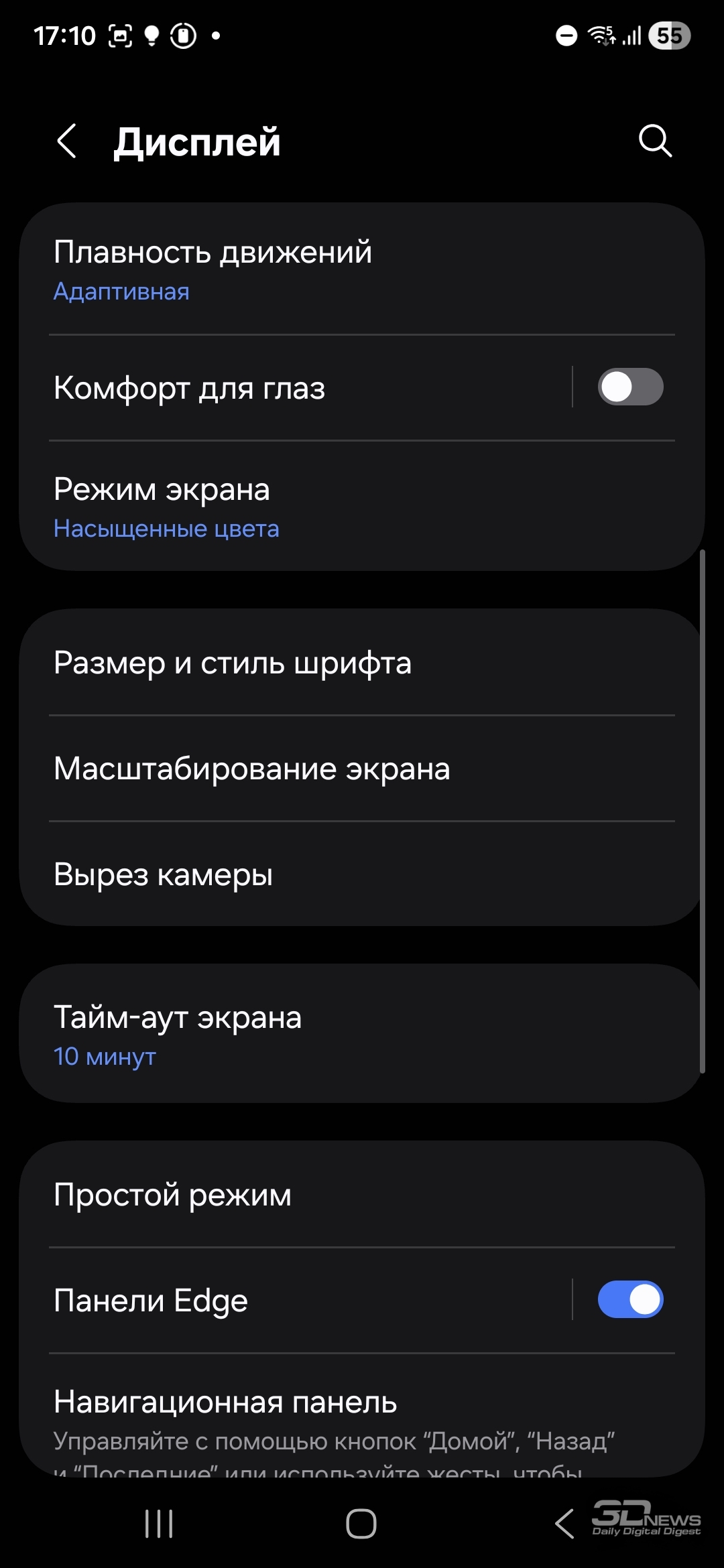Open Простой режим
This screenshot has width=724, height=1568.
tap(362, 1195)
